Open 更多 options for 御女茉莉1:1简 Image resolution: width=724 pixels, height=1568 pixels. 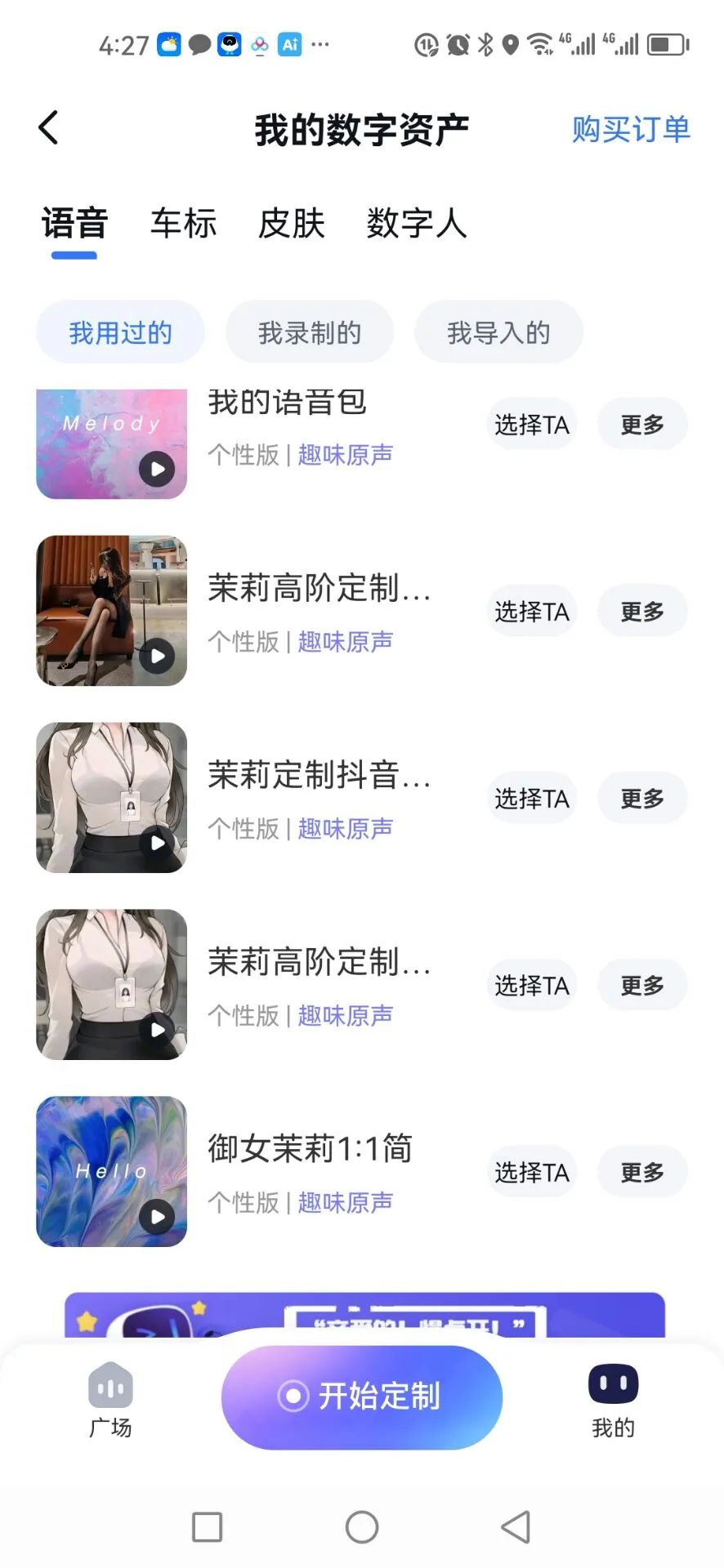click(642, 1171)
